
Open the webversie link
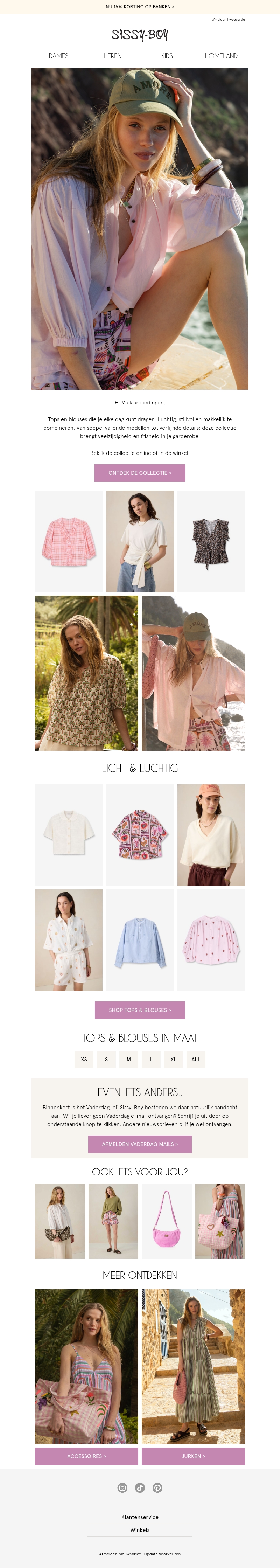[237, 20]
